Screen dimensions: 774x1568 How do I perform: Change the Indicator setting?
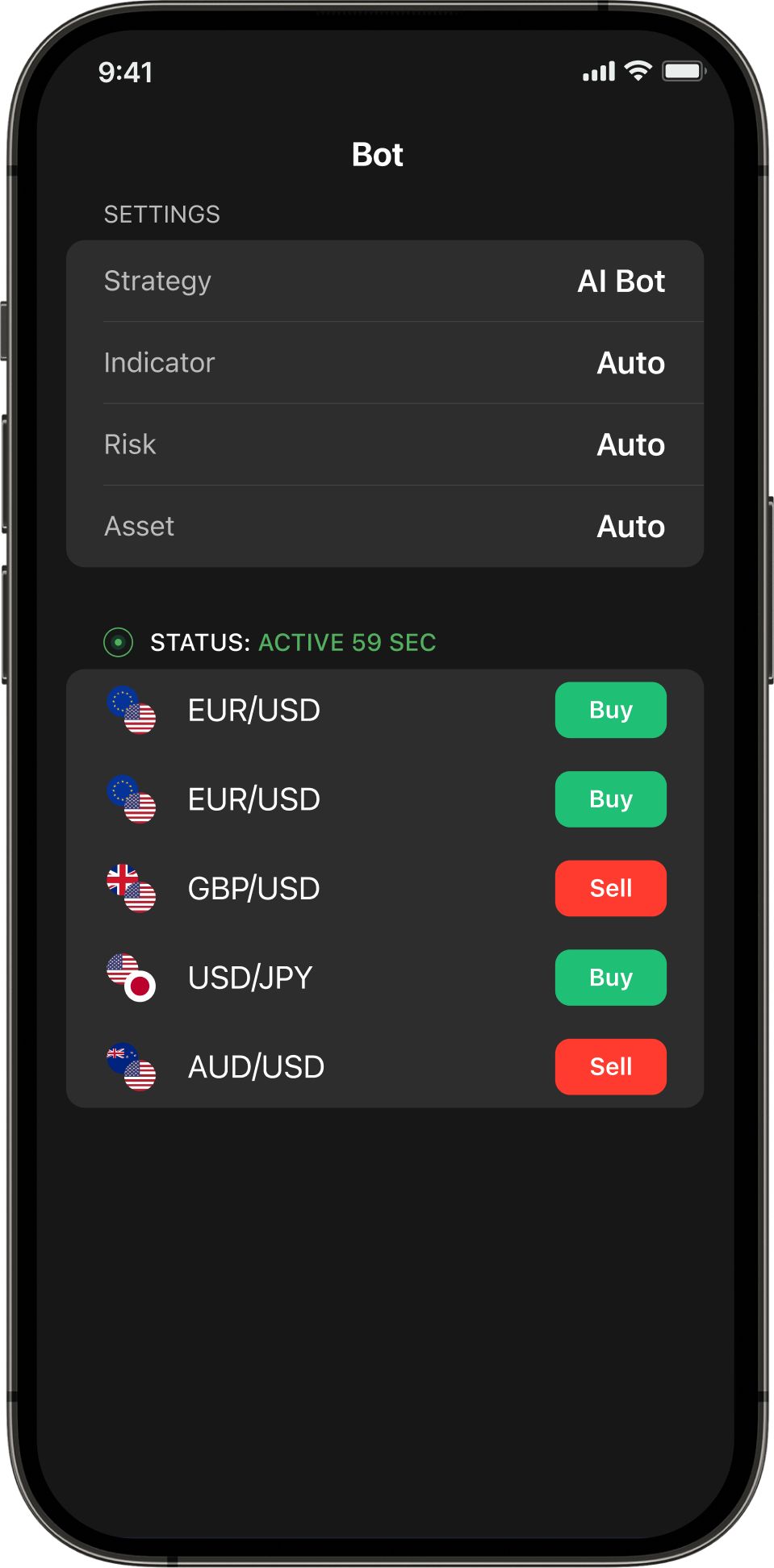click(x=385, y=363)
